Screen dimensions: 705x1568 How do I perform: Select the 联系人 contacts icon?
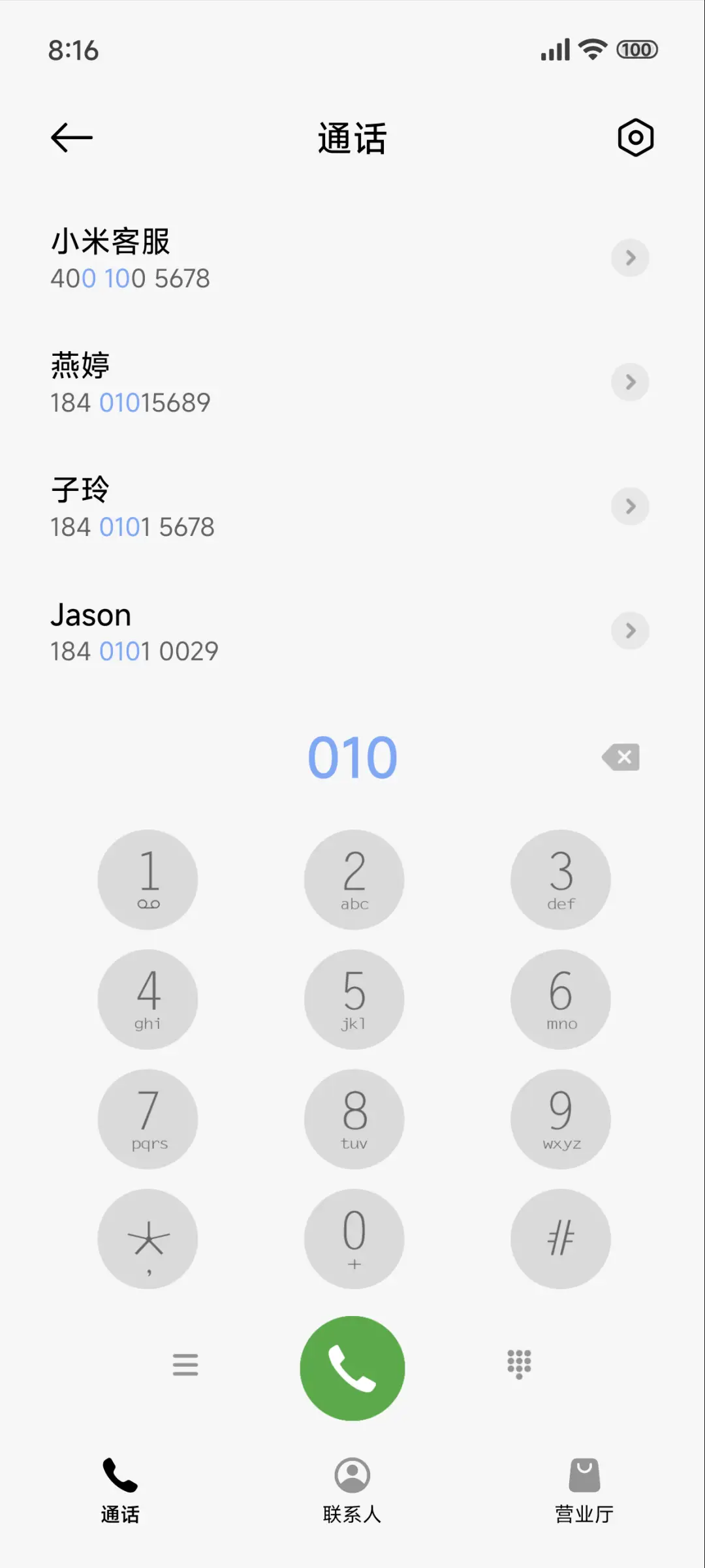click(352, 1474)
